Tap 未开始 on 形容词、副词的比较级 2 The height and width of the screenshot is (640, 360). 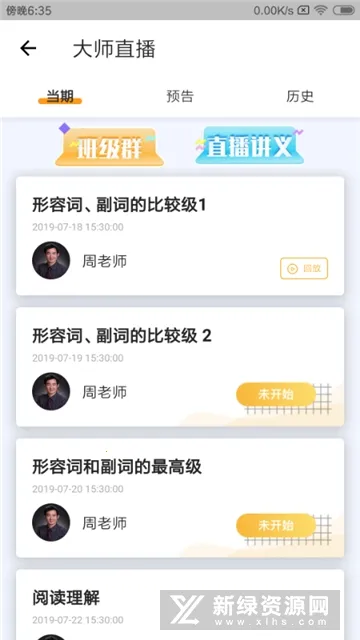[276, 394]
